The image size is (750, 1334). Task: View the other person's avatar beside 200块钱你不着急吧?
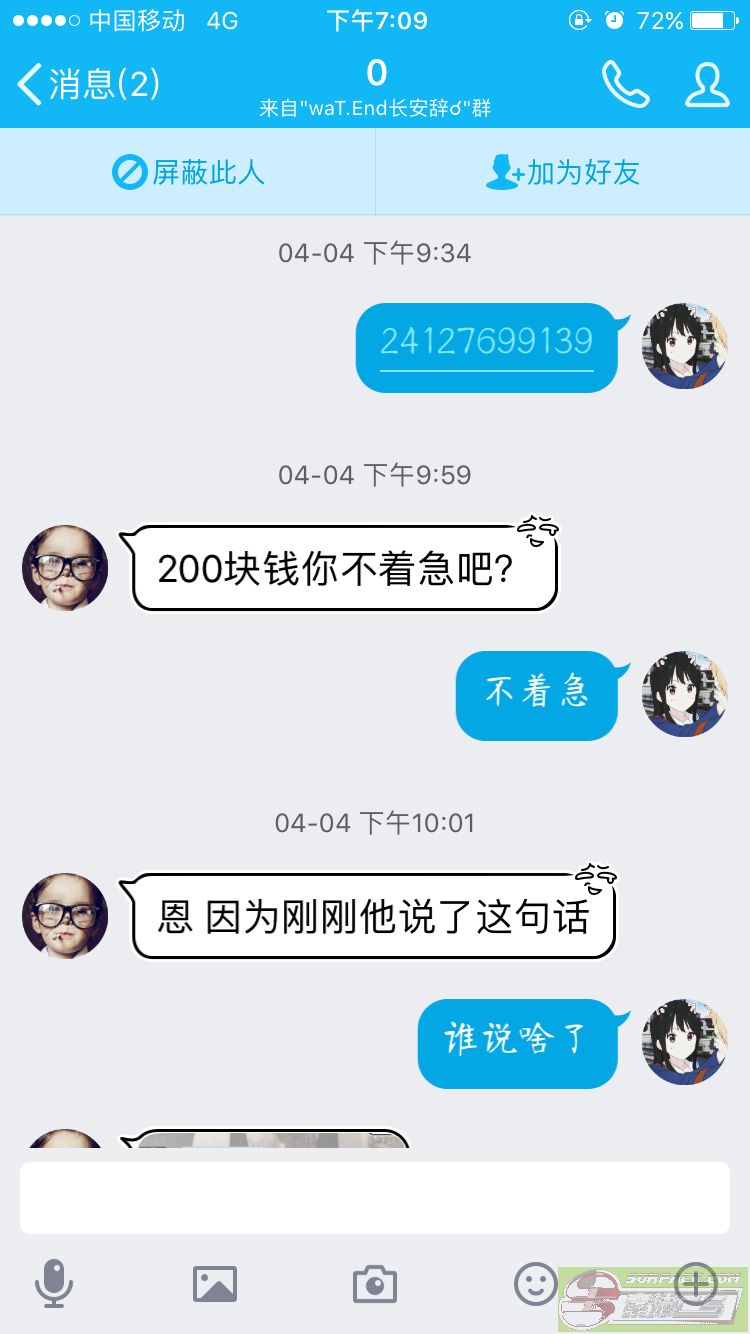pos(65,568)
